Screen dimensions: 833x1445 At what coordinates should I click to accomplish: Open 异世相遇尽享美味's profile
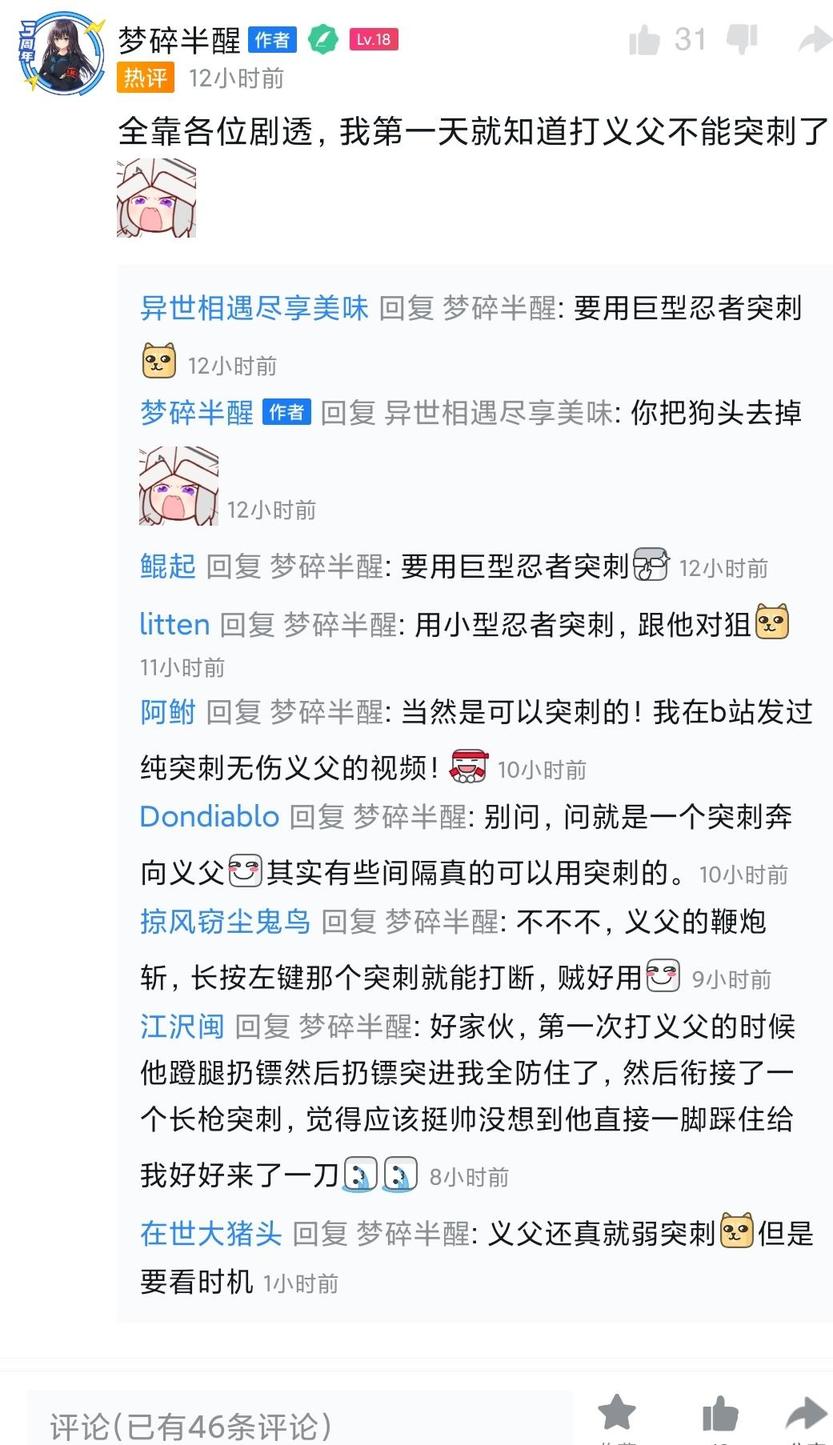click(254, 308)
